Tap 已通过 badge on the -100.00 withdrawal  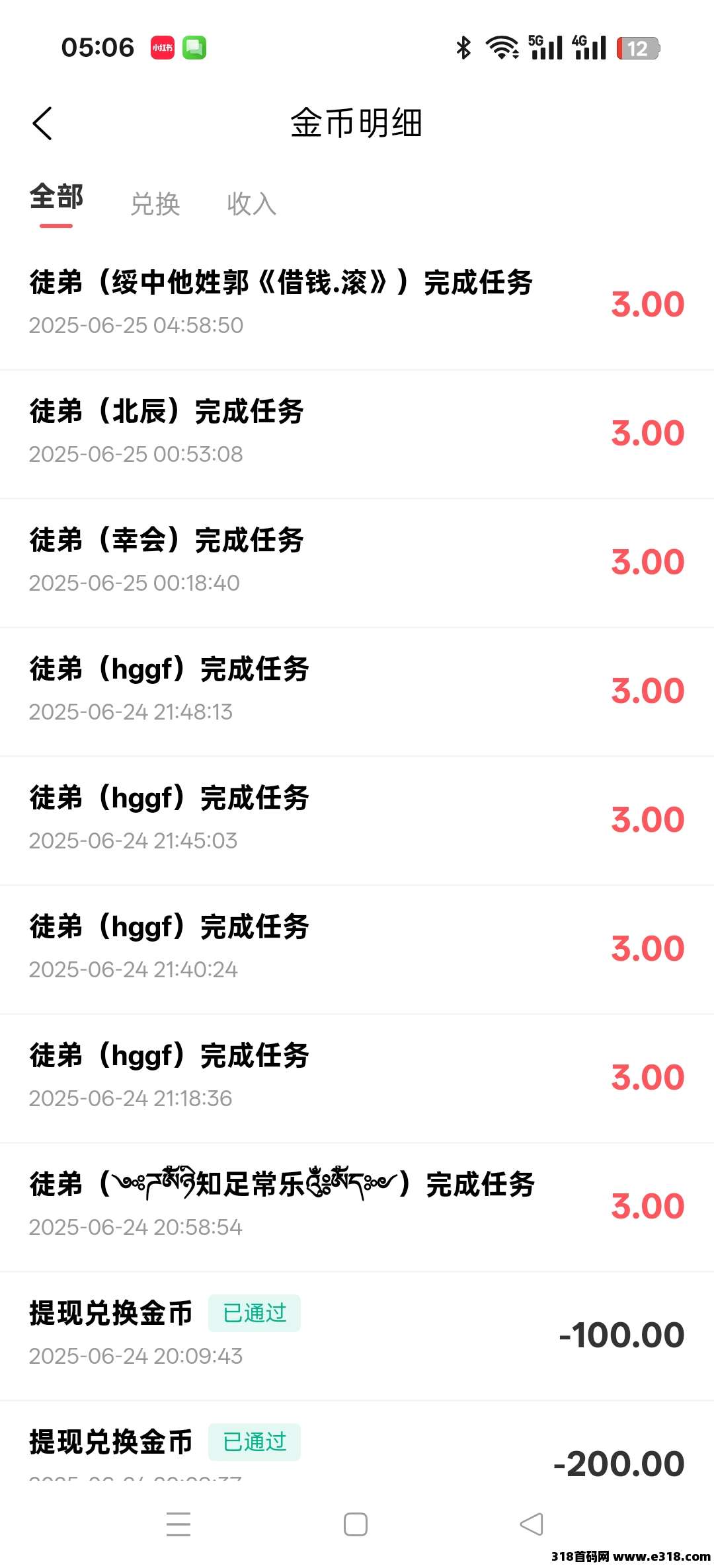coord(254,1314)
